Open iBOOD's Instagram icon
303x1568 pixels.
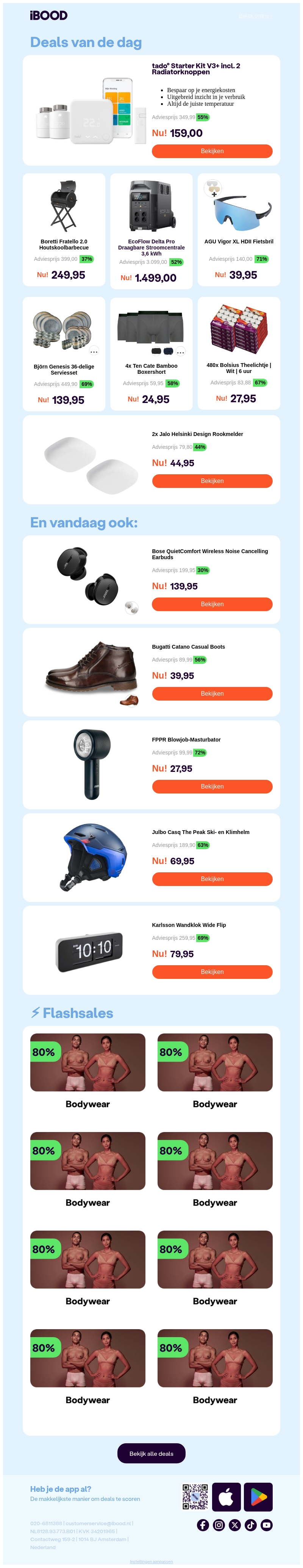click(219, 1525)
